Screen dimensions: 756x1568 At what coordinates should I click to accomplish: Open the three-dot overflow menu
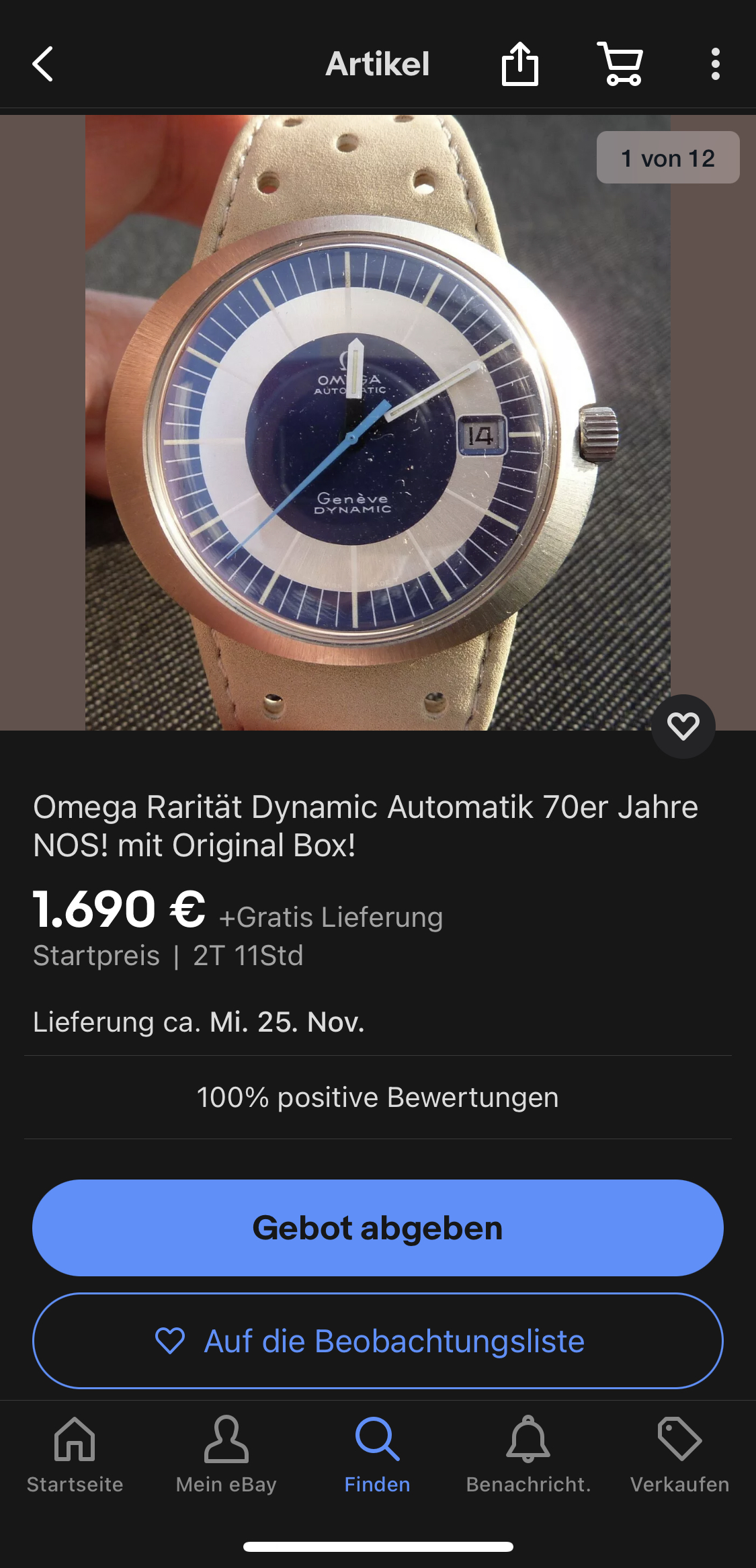tap(715, 65)
